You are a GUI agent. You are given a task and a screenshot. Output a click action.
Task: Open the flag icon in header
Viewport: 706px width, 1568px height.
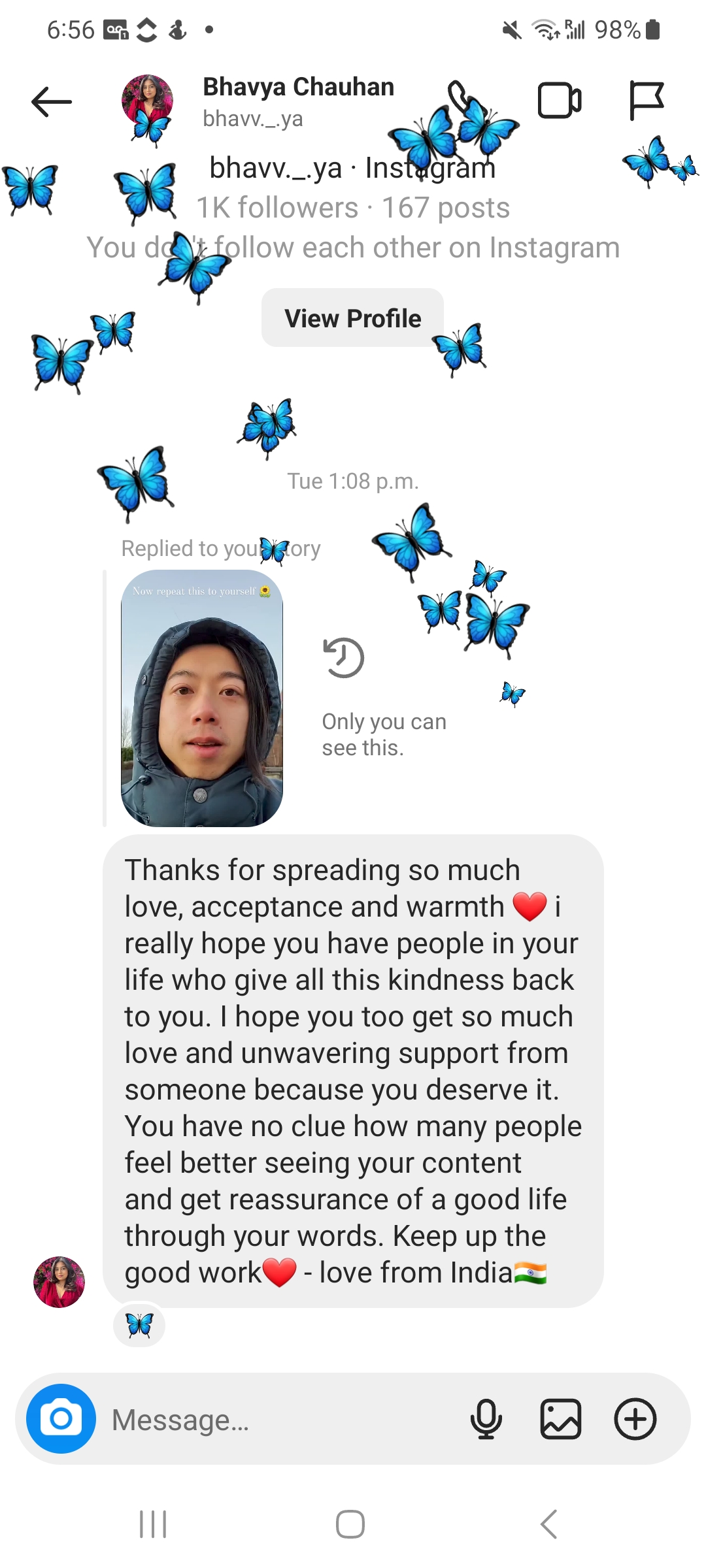point(646,101)
